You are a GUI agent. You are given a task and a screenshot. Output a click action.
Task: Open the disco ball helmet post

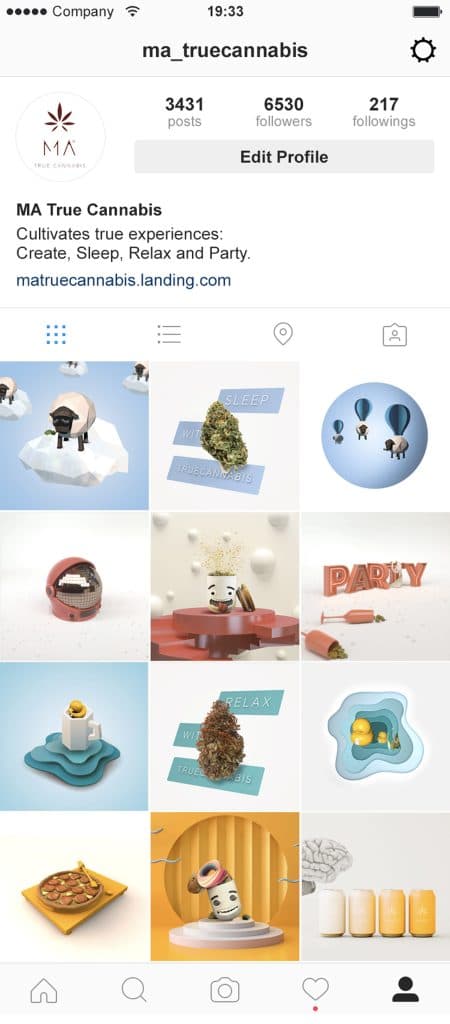[x=74, y=586]
